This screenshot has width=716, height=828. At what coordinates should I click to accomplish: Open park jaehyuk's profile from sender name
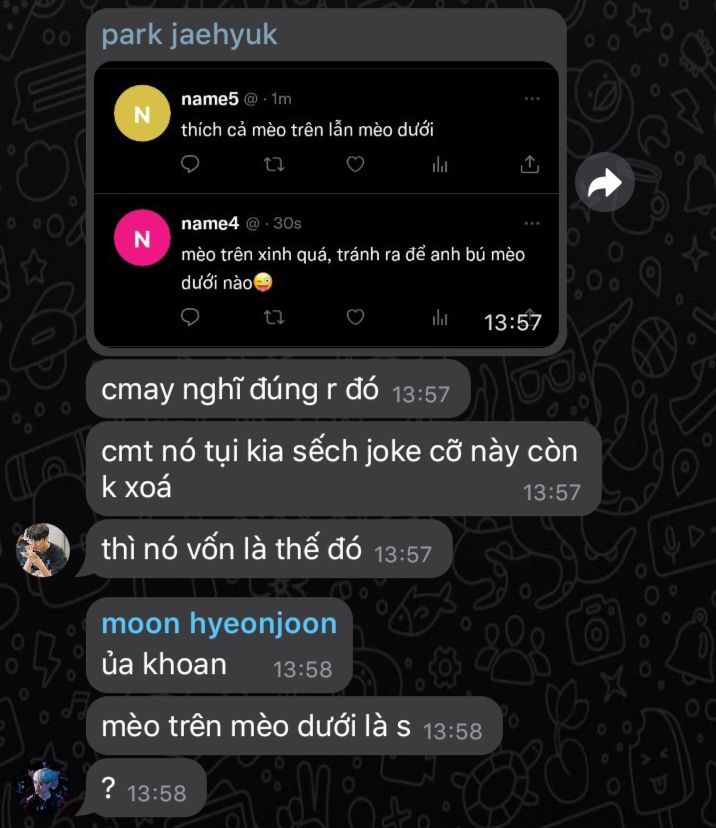[189, 35]
